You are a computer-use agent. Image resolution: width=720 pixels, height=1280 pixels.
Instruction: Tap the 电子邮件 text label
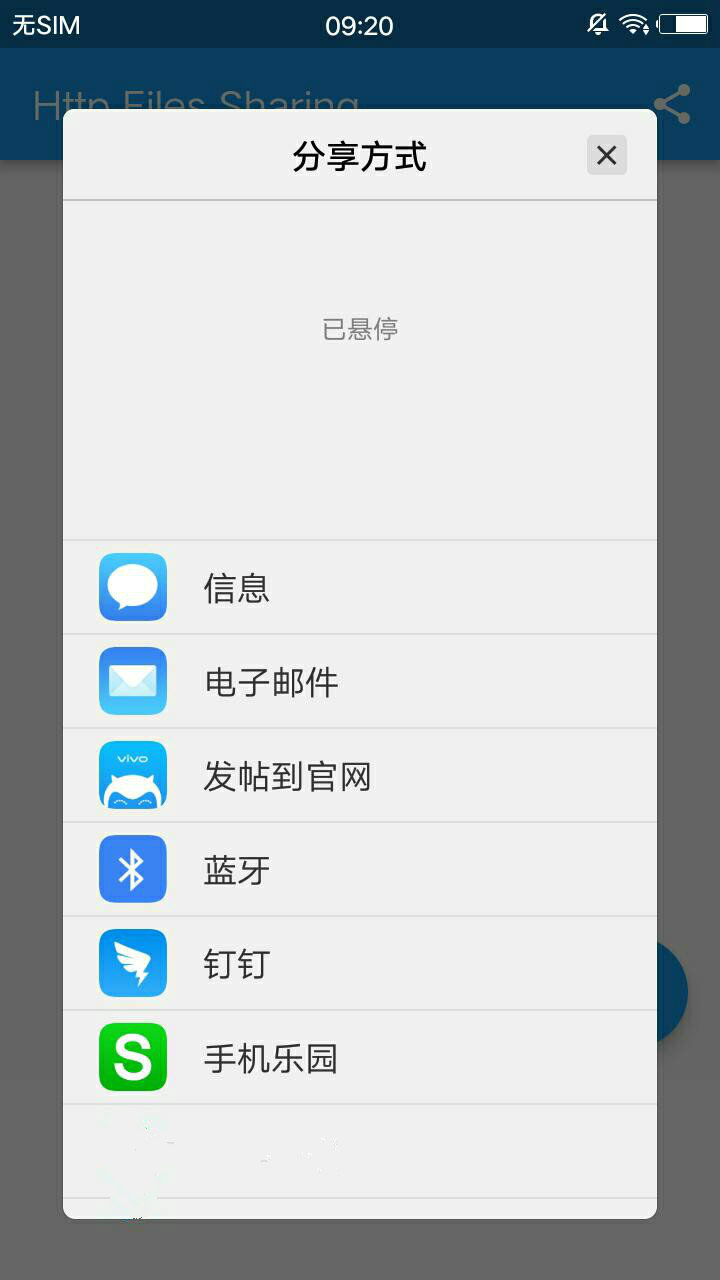270,681
